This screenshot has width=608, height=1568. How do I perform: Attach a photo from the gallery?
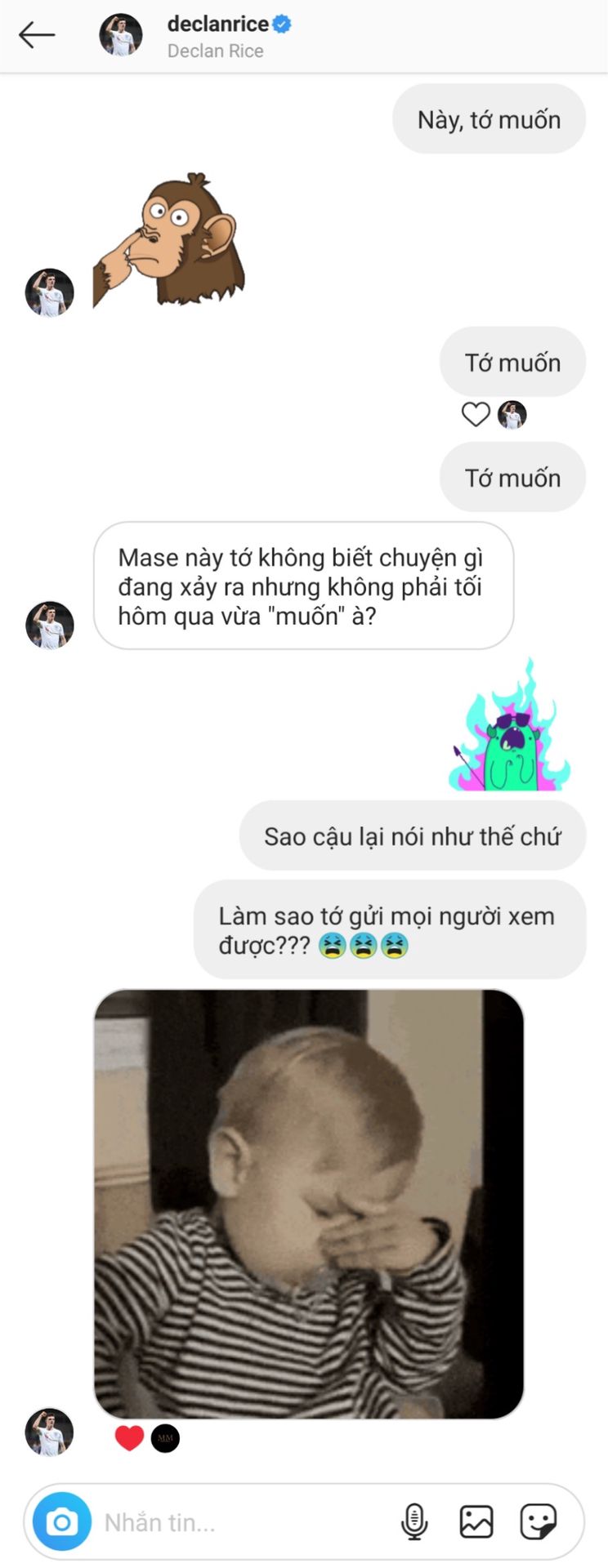(476, 1521)
